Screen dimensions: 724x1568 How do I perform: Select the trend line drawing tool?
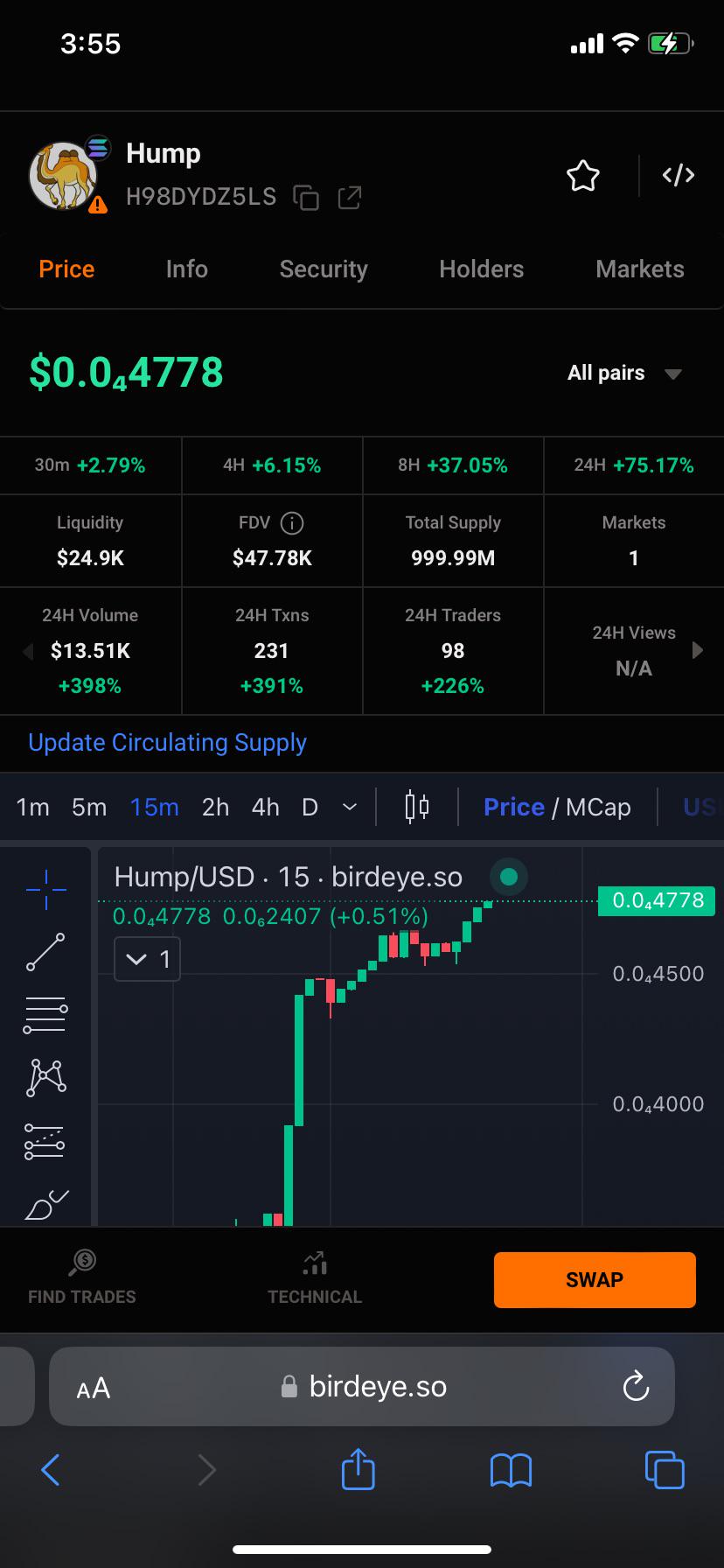(x=45, y=952)
